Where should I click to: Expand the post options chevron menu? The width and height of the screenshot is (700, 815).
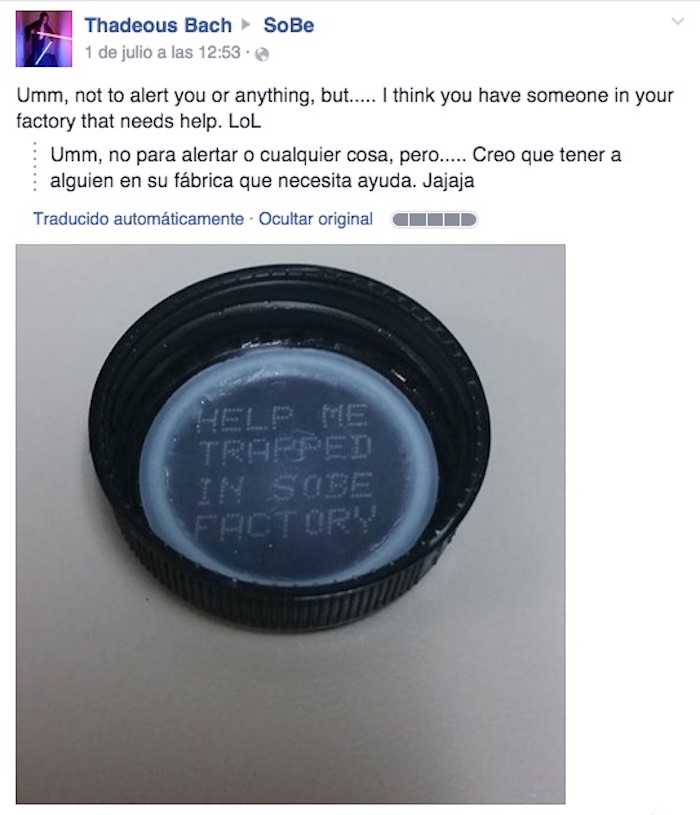coord(679,20)
